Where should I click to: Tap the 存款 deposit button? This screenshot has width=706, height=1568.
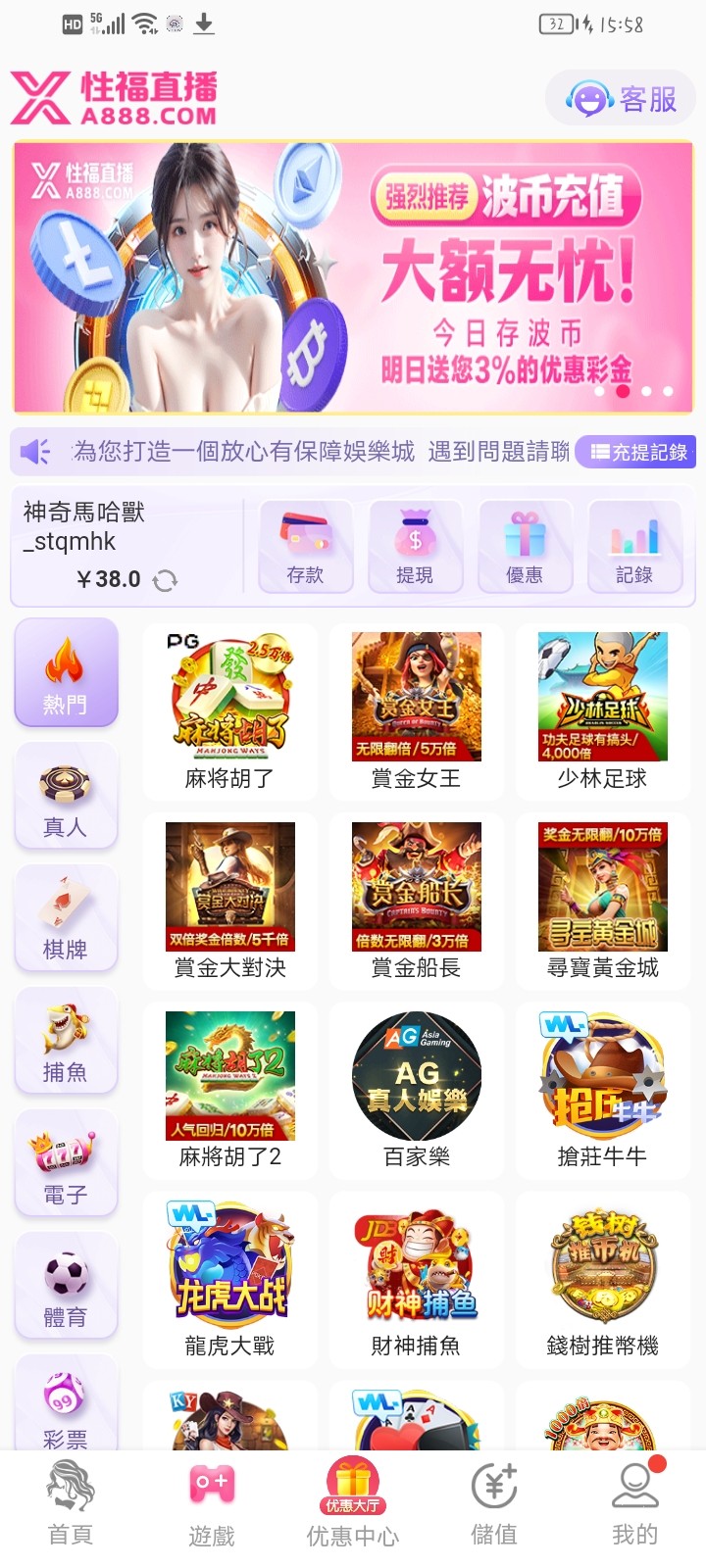(305, 547)
